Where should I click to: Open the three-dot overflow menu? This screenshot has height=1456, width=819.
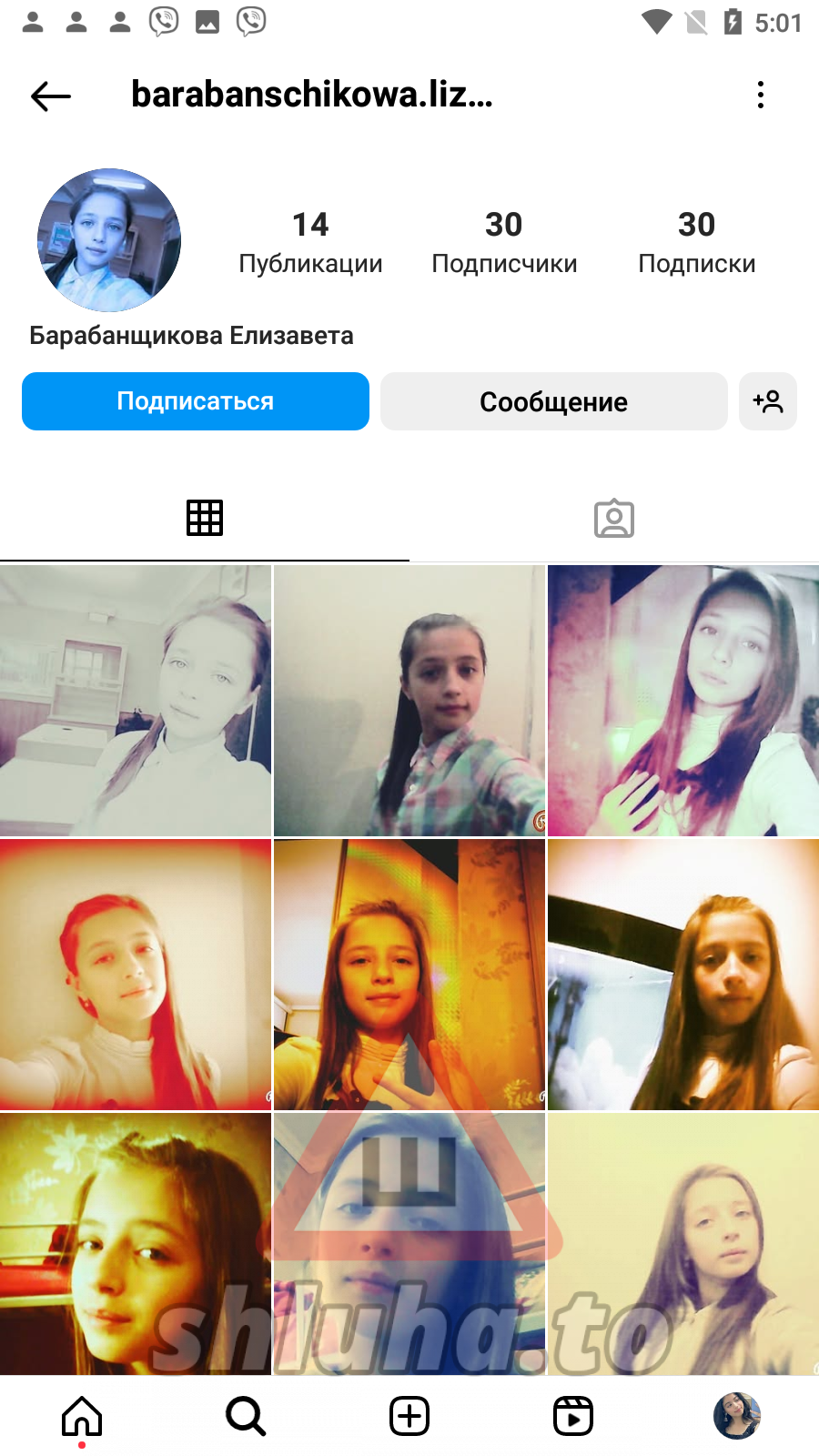pyautogui.click(x=761, y=95)
